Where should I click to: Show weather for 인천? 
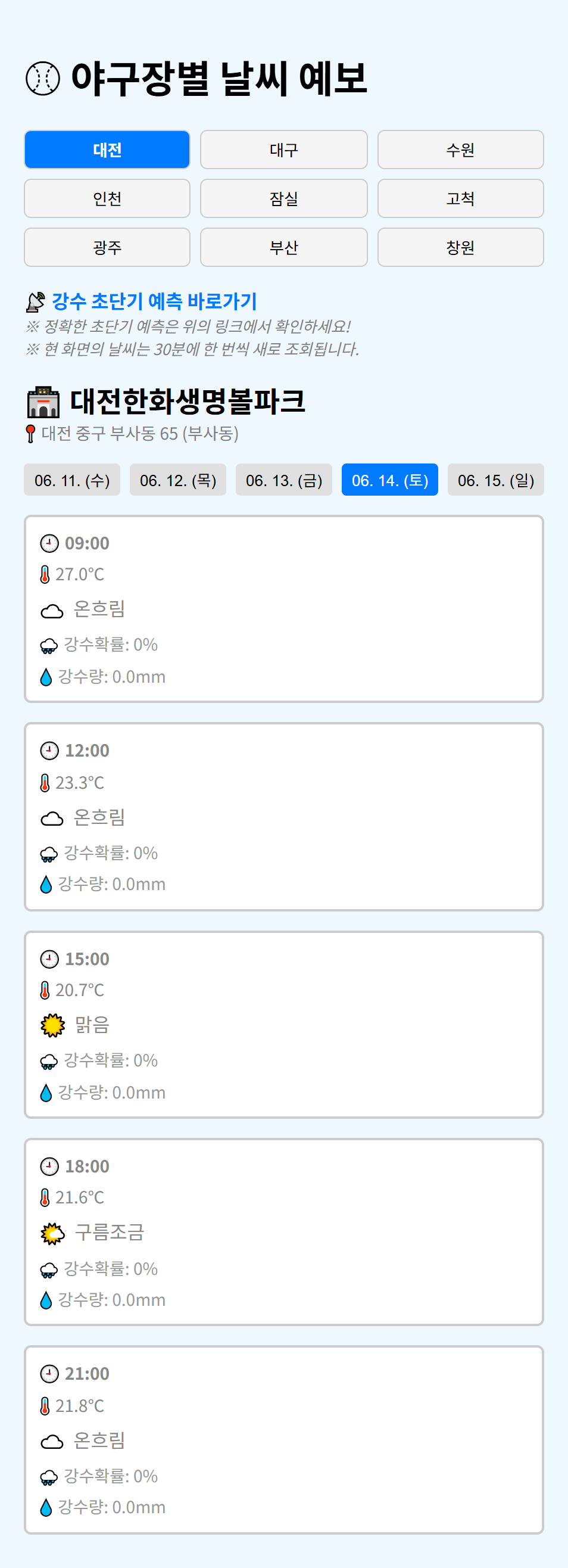[x=107, y=198]
